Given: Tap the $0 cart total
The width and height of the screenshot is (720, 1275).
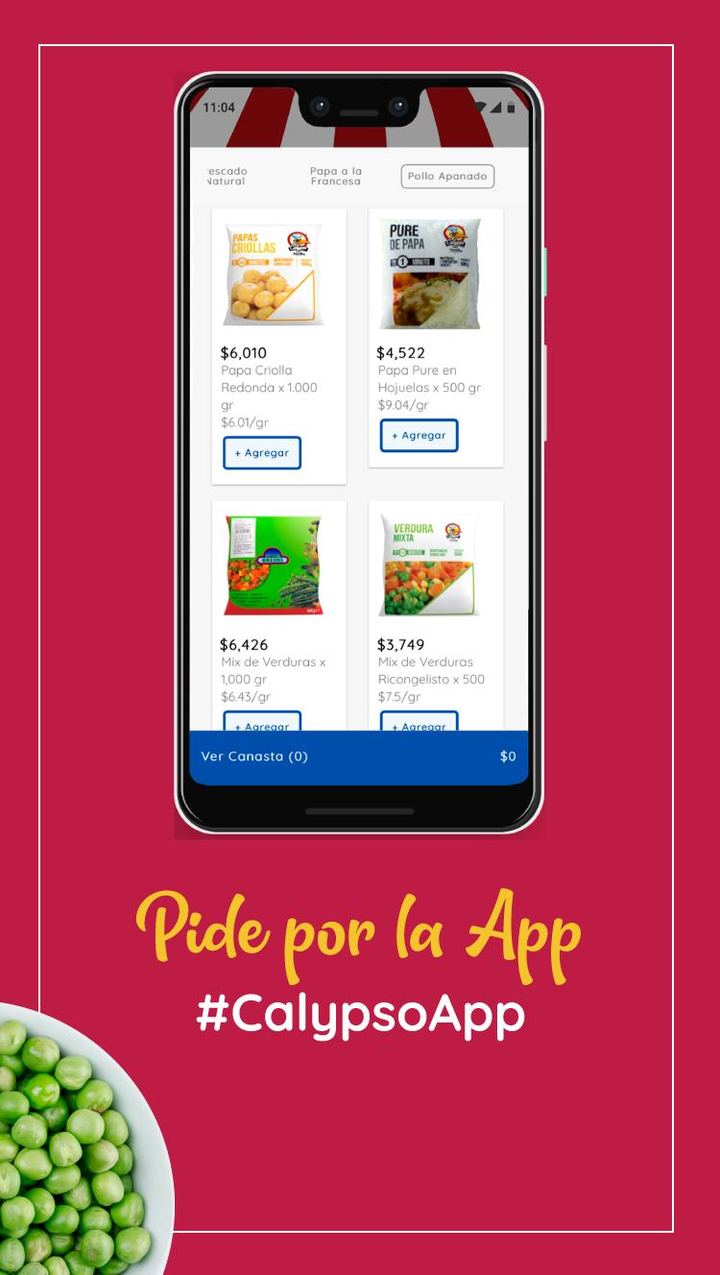Looking at the screenshot, I should click(x=506, y=758).
